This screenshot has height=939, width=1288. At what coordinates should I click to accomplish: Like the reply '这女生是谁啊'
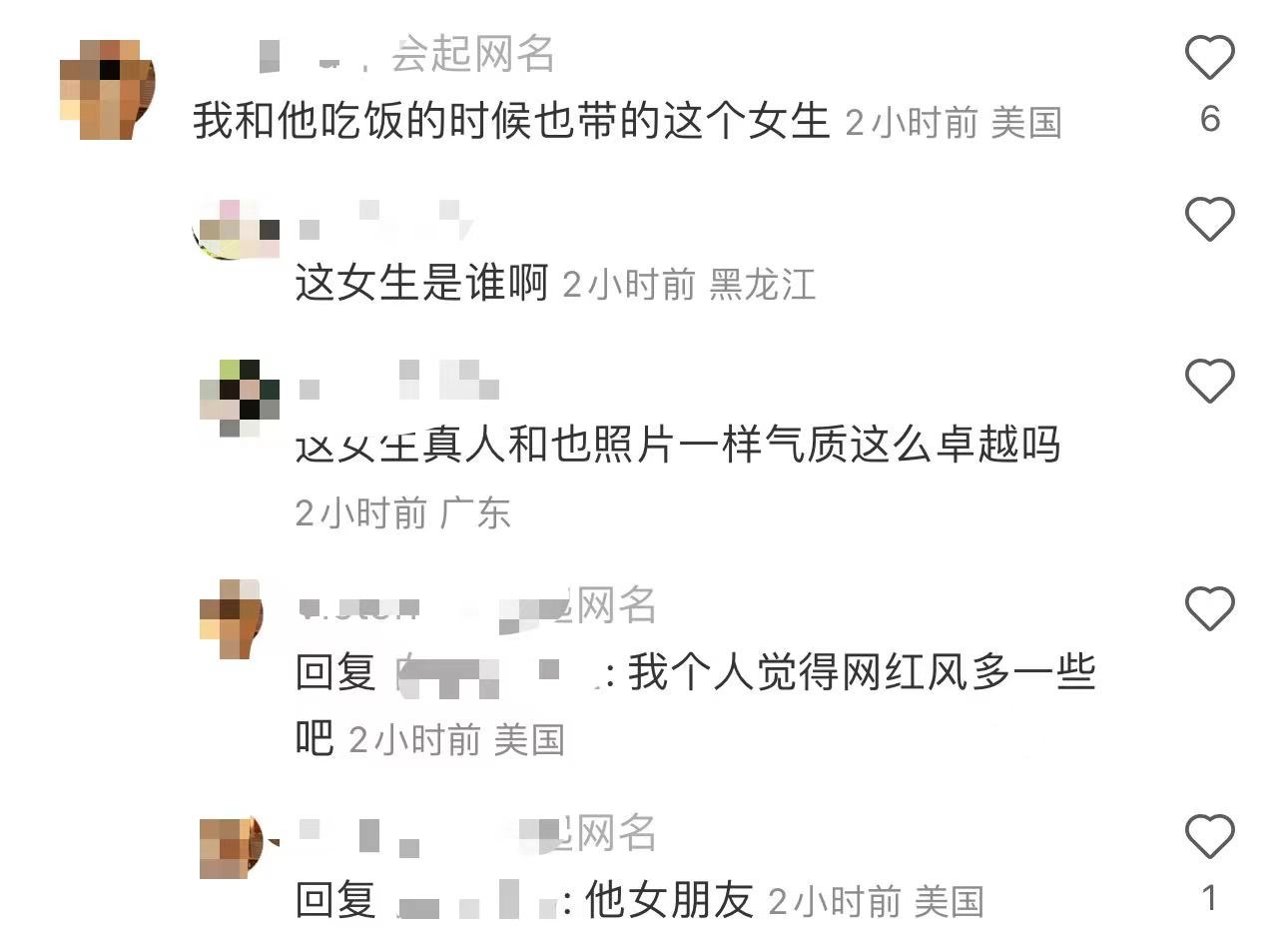(1209, 219)
